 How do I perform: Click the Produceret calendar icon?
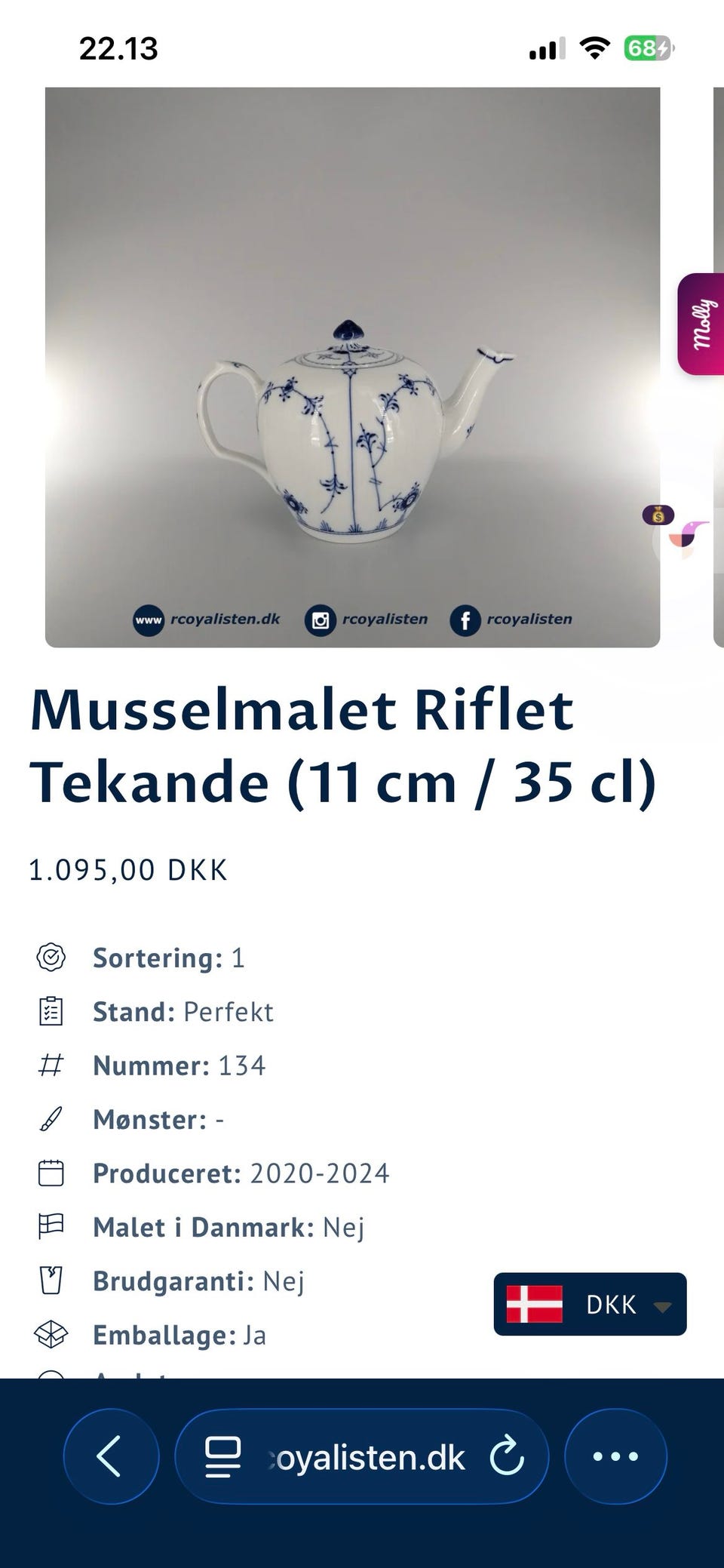[x=50, y=1173]
